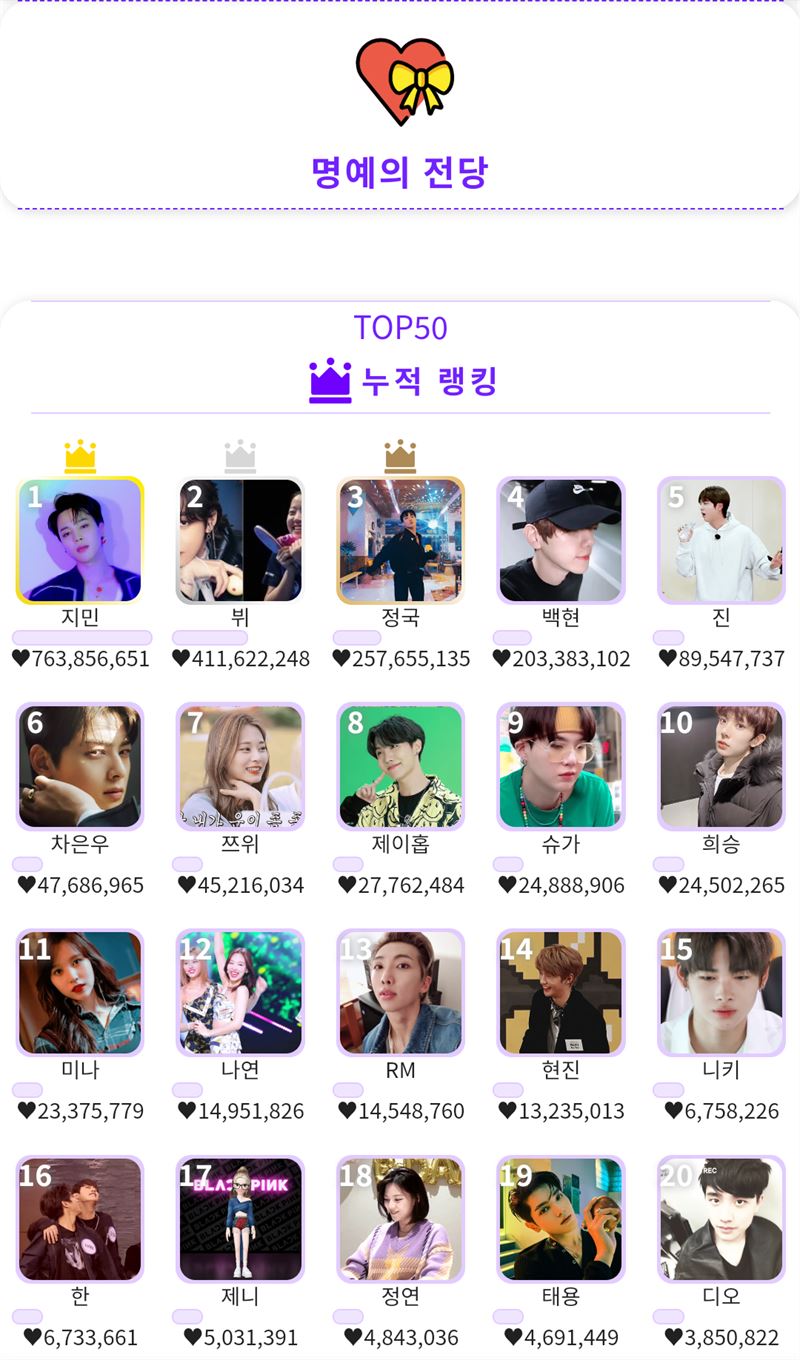
Task: Open rank 12 나연 tile
Action: tap(240, 993)
